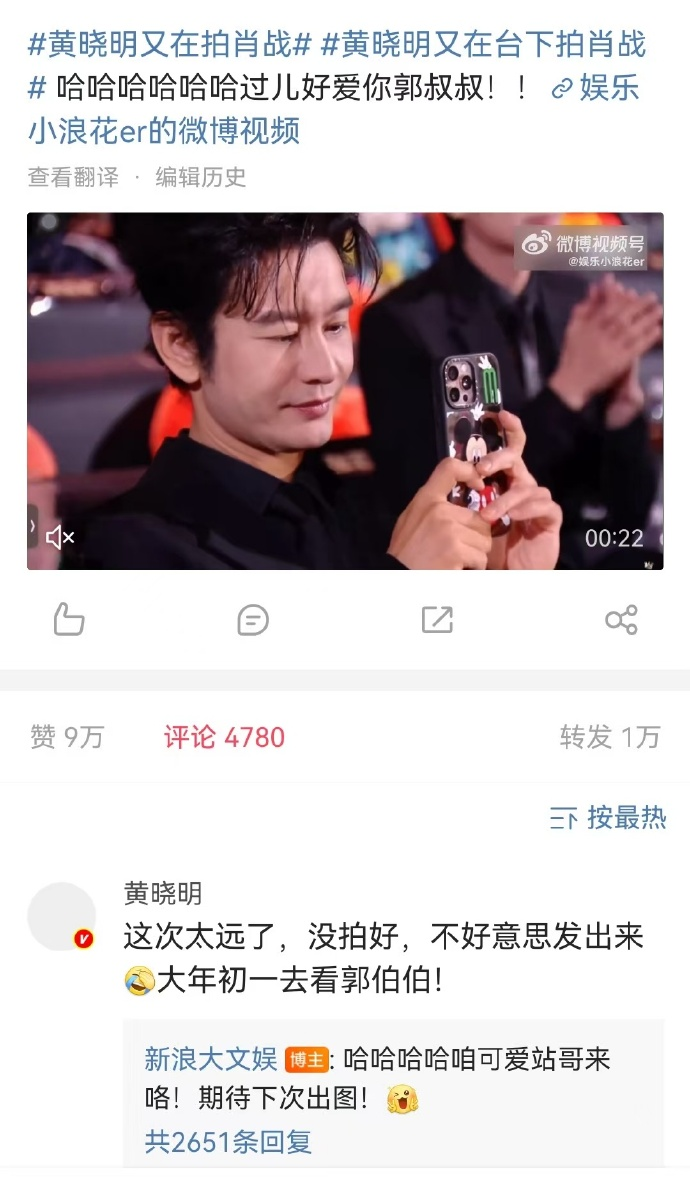This screenshot has height=1193, width=690.
Task: Open the 黄晓明 username in the comment
Action: coord(162,893)
